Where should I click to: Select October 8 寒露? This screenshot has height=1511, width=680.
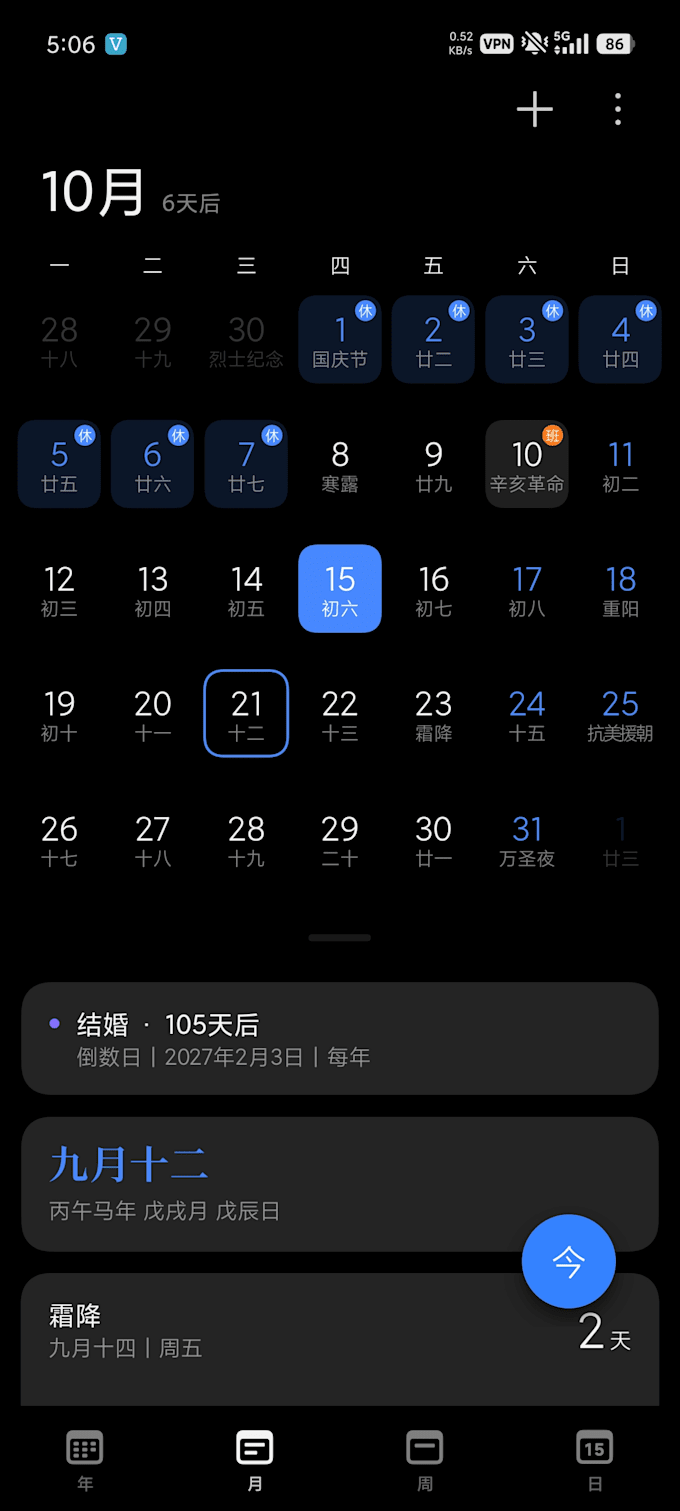(340, 464)
